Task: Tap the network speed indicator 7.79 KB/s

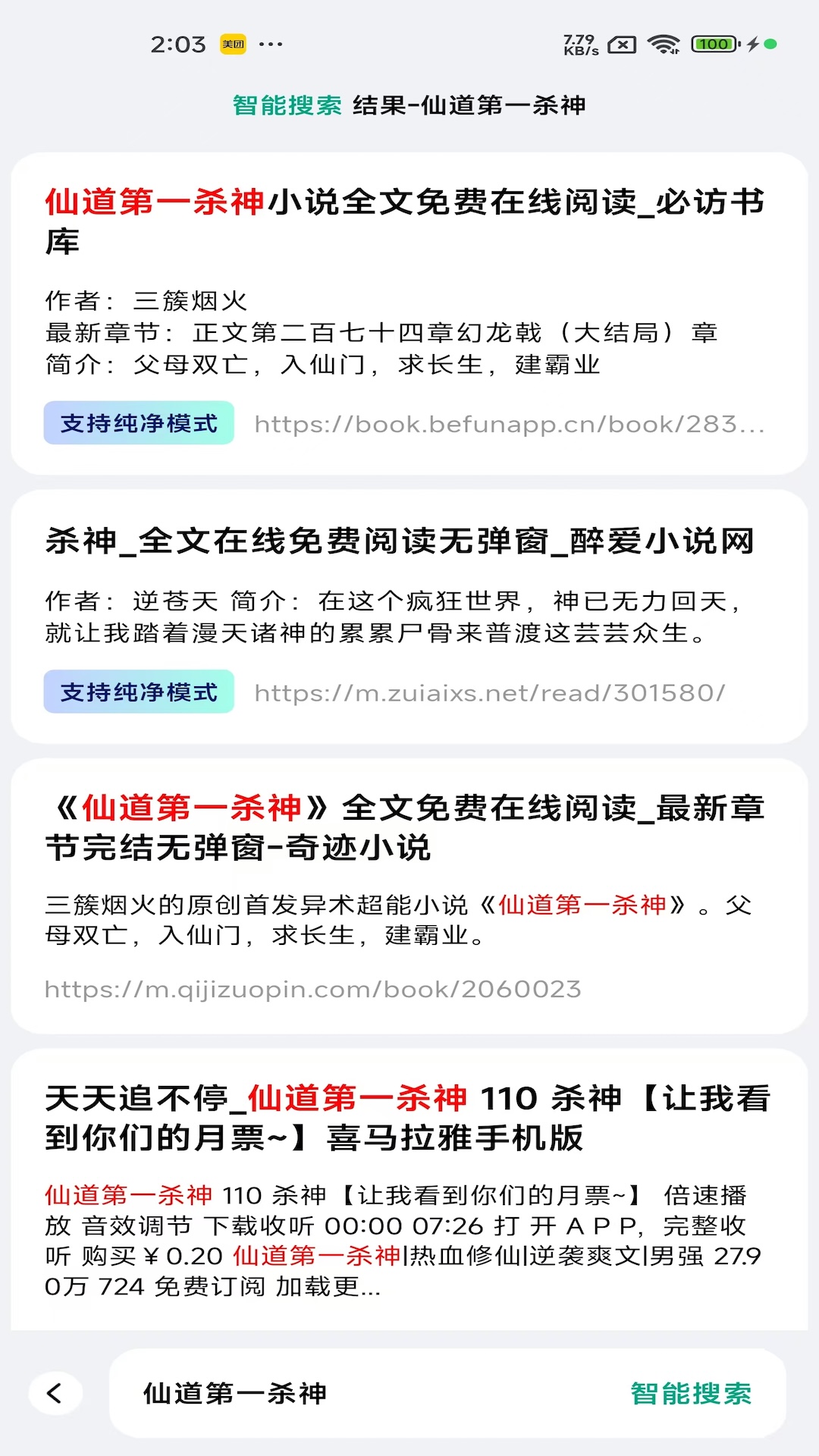Action: coord(580,44)
